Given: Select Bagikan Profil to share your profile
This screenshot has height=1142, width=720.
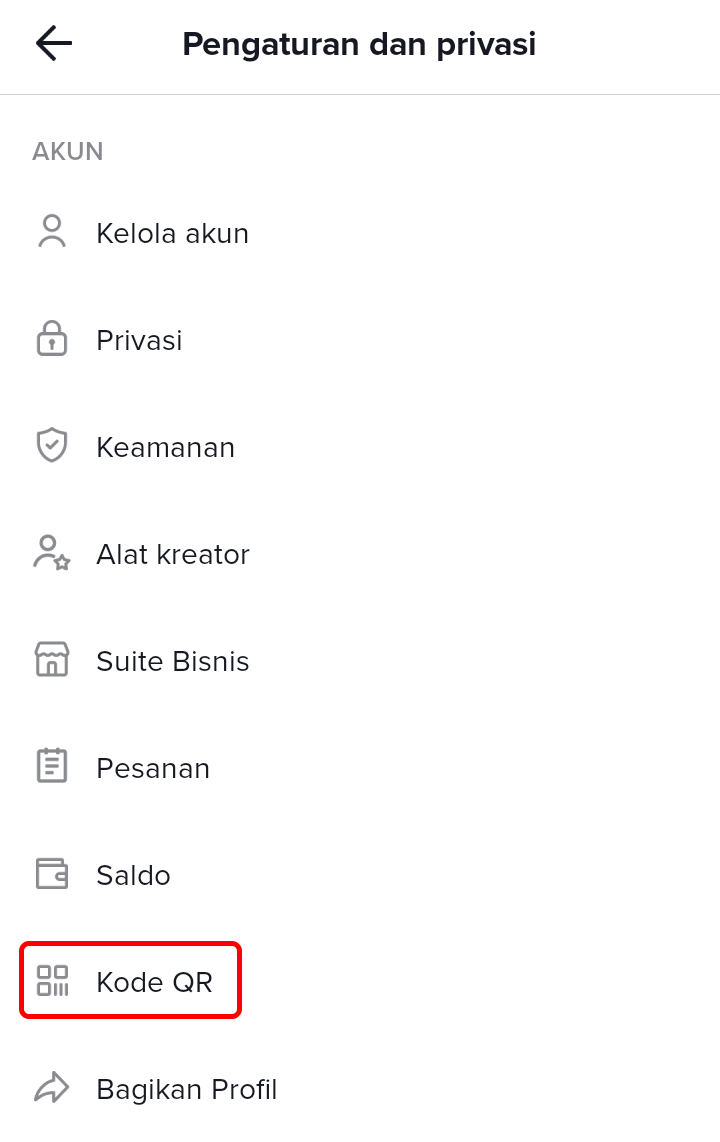Looking at the screenshot, I should 186,1089.
